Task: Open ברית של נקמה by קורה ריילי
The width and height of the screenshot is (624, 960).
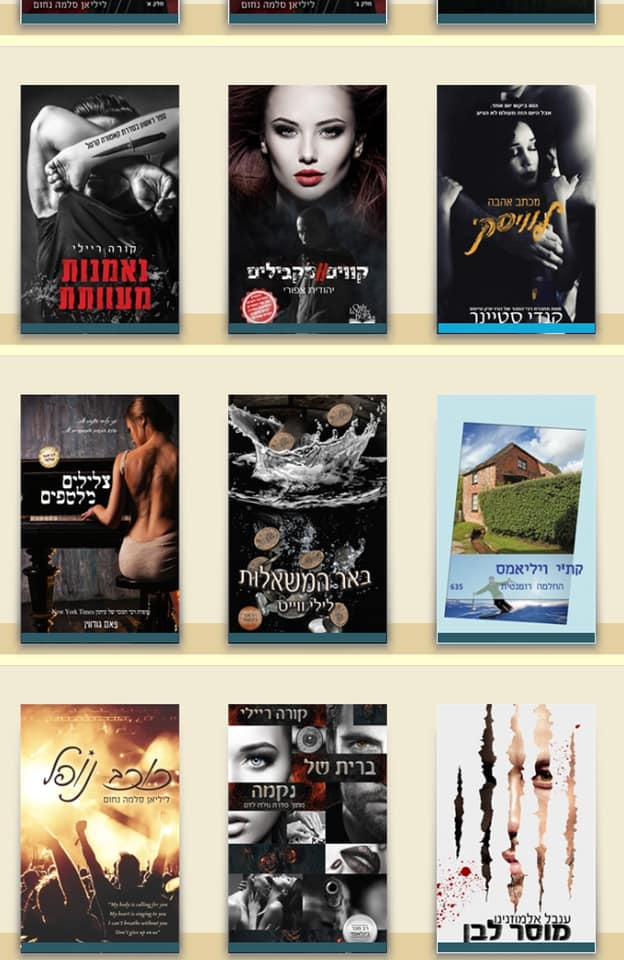Action: point(307,828)
